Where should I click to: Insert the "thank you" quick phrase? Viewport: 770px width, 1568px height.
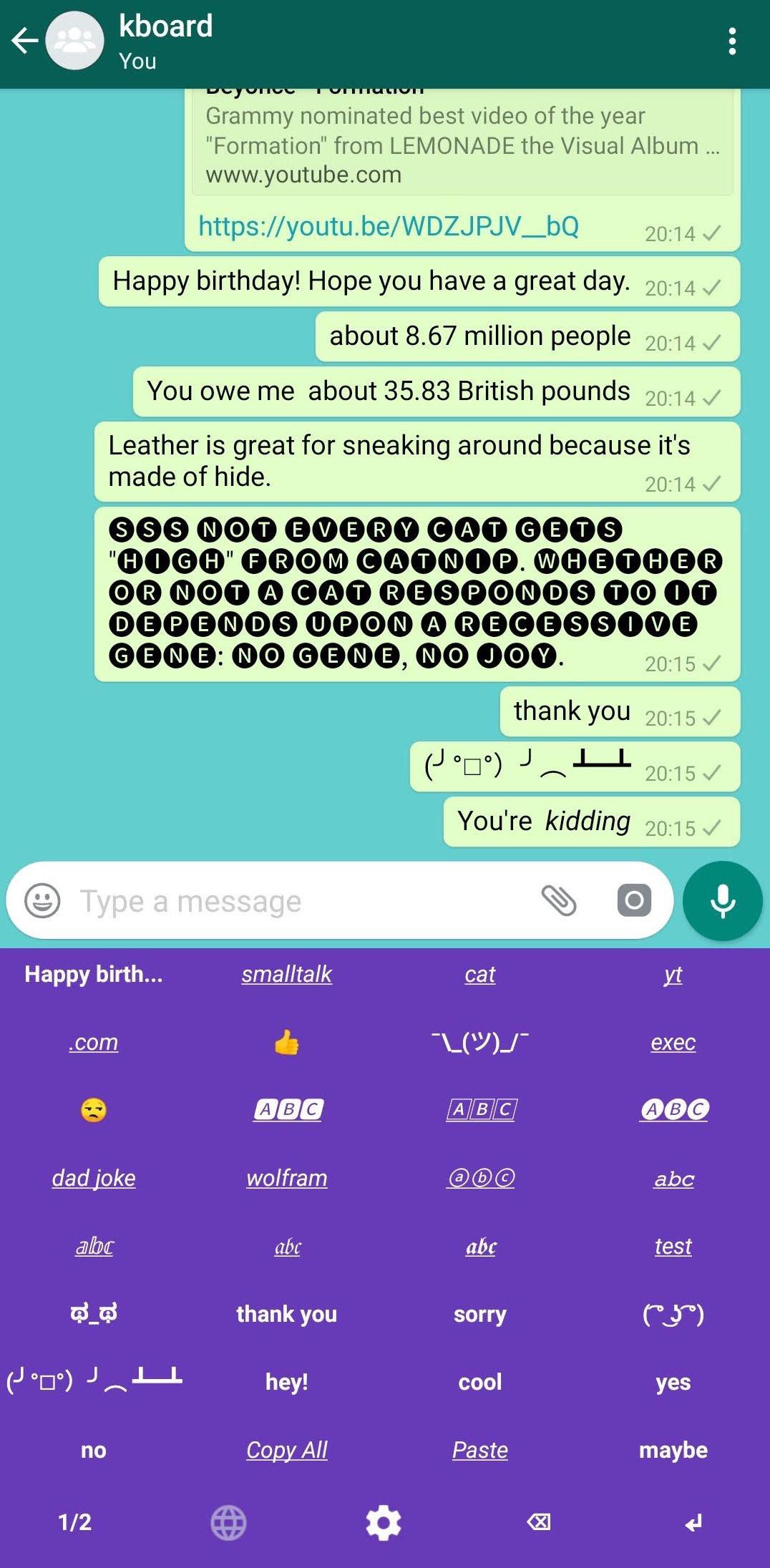click(x=286, y=1314)
